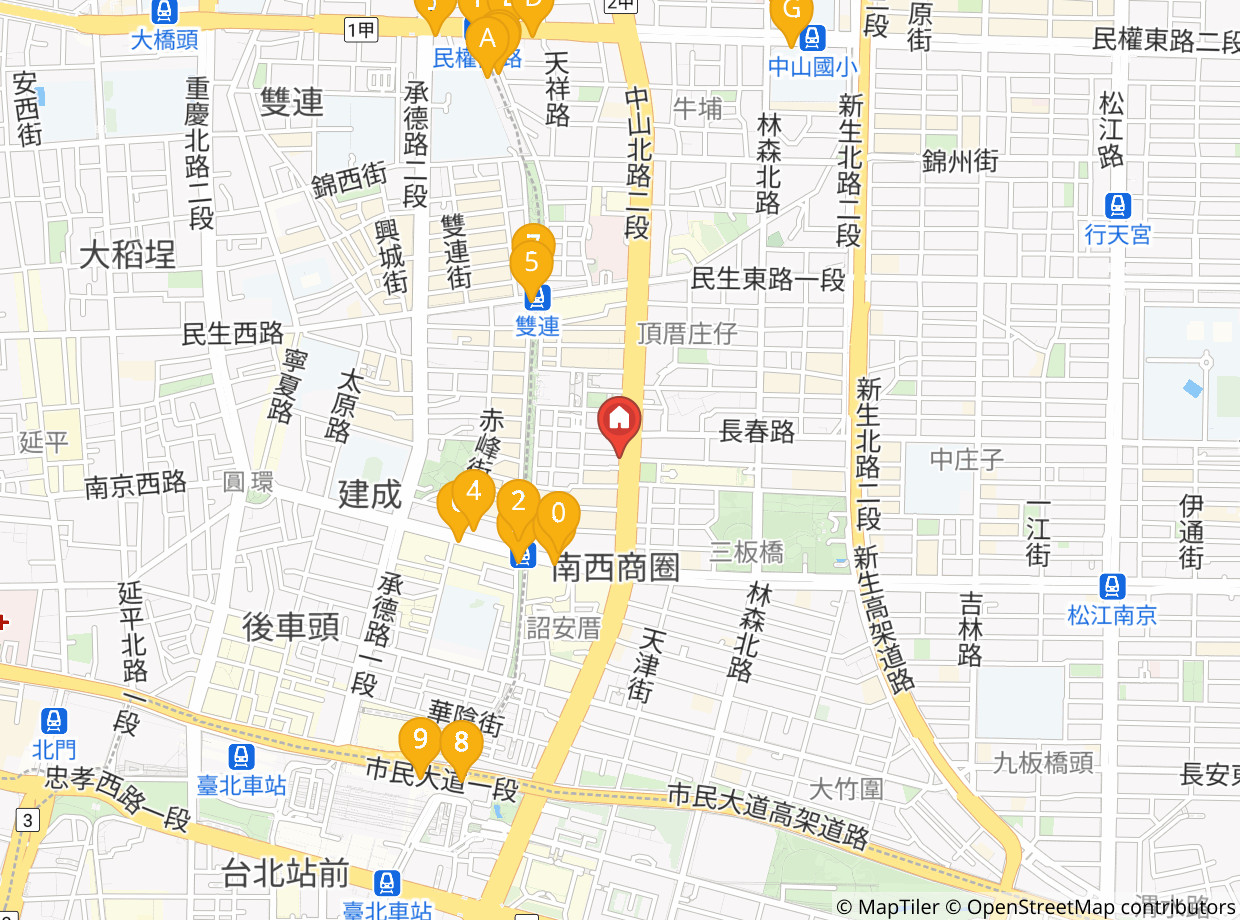Select map marker labeled A

487,41
